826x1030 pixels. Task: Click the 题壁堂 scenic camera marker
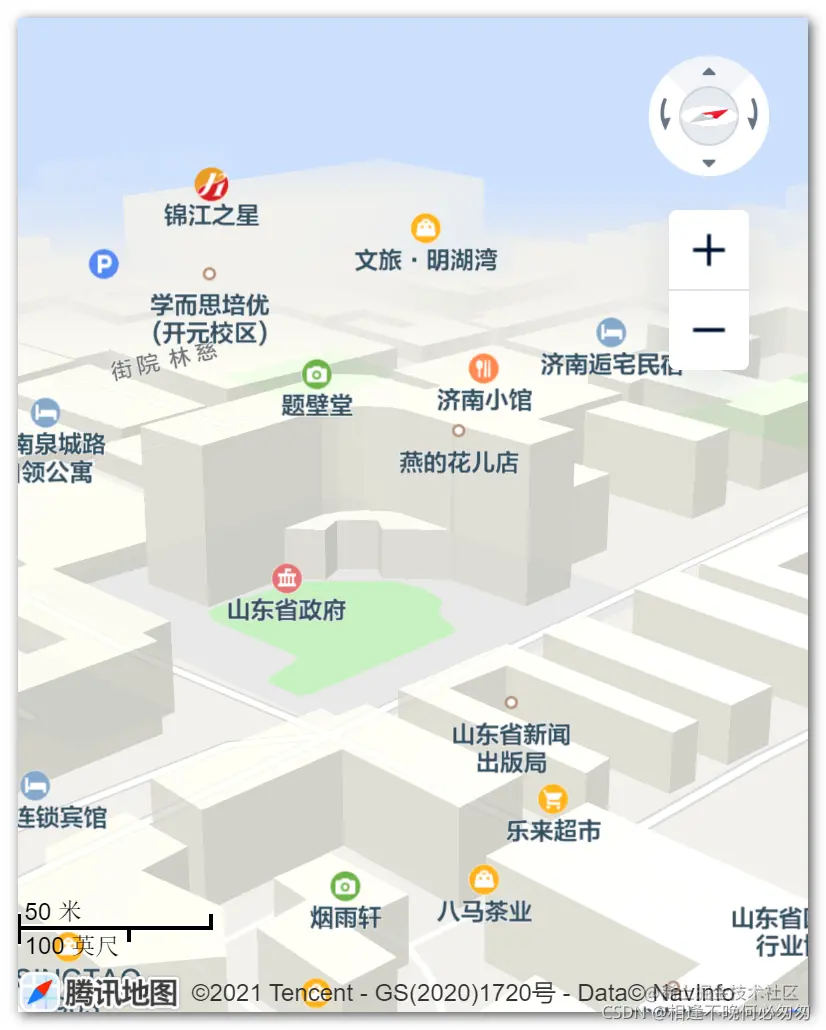[x=316, y=372]
